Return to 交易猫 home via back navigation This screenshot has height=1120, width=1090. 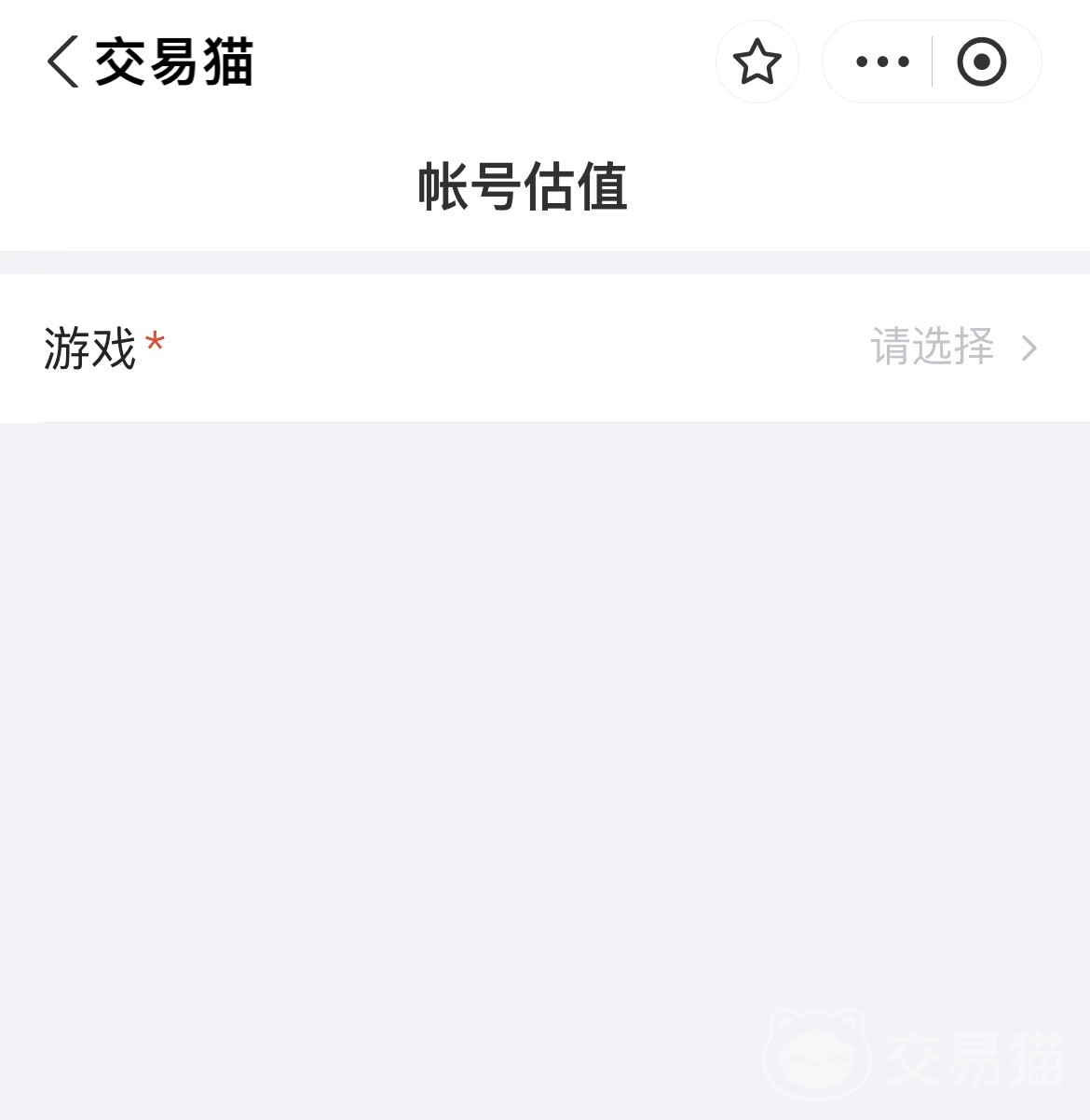coord(61,63)
